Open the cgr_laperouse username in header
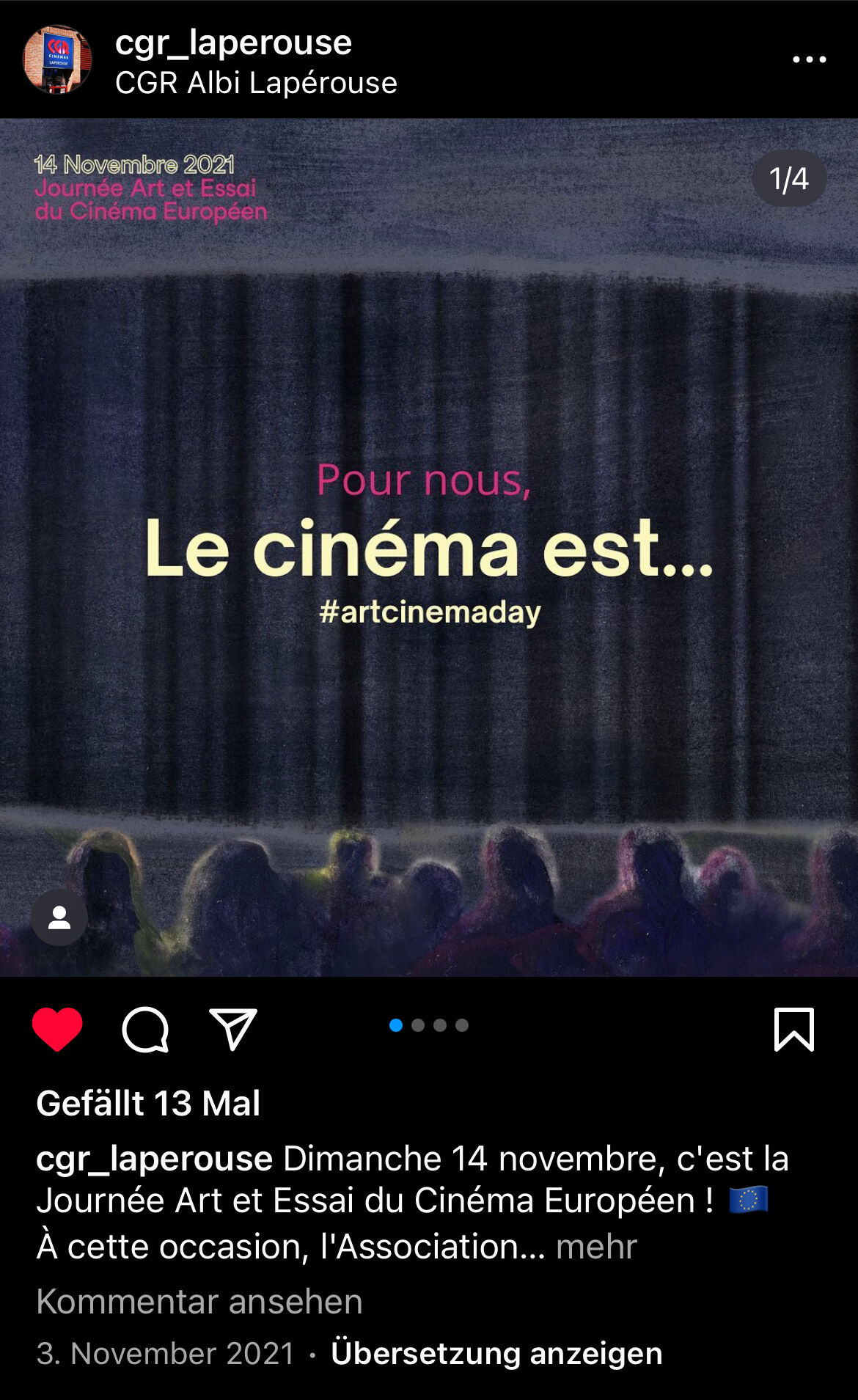 (233, 43)
